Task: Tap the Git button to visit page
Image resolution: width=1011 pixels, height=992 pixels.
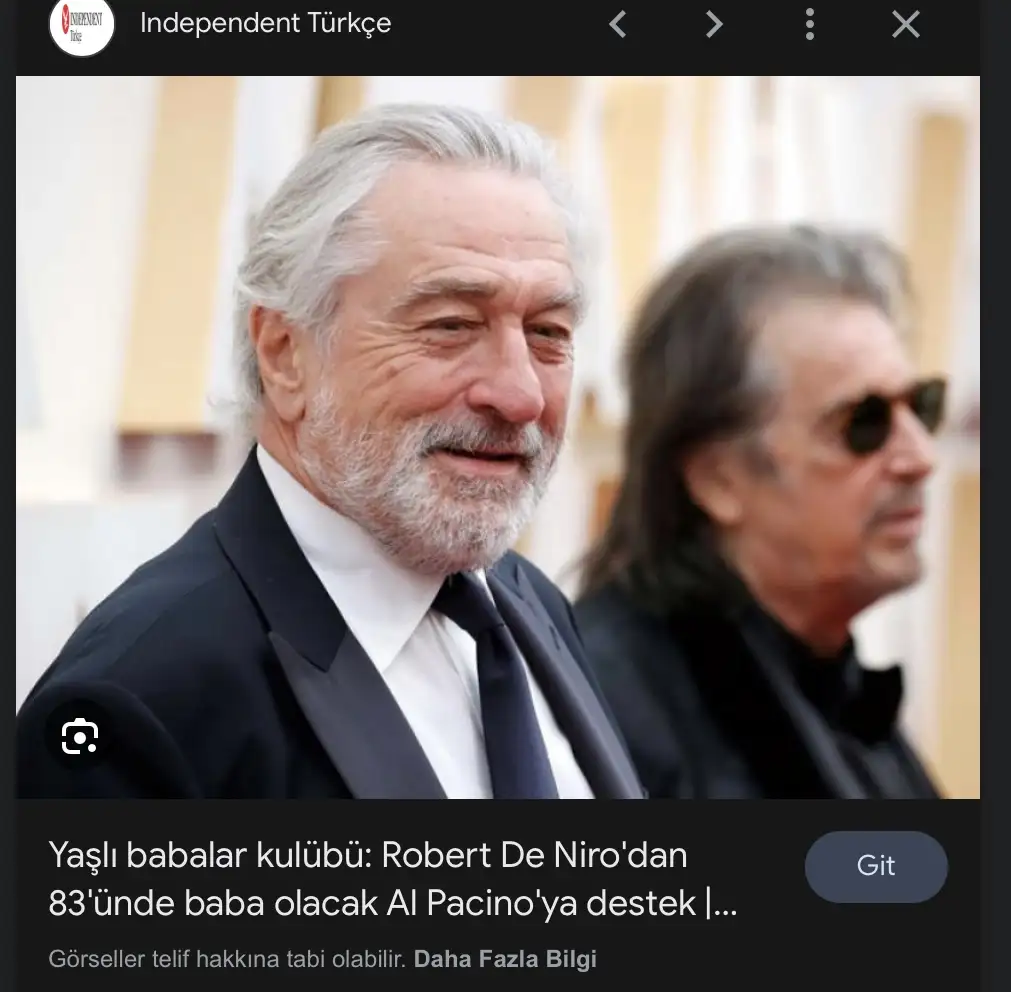Action: [875, 866]
